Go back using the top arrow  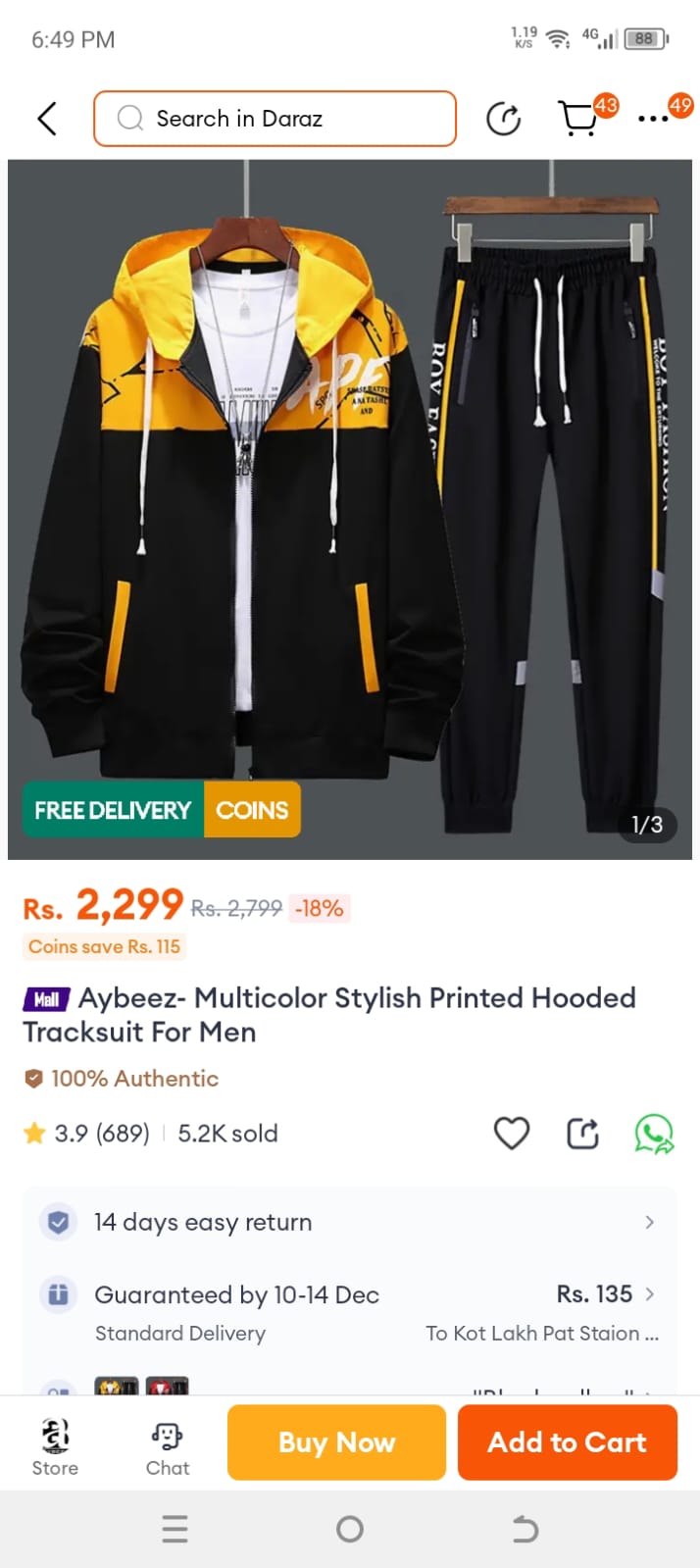[x=47, y=119]
